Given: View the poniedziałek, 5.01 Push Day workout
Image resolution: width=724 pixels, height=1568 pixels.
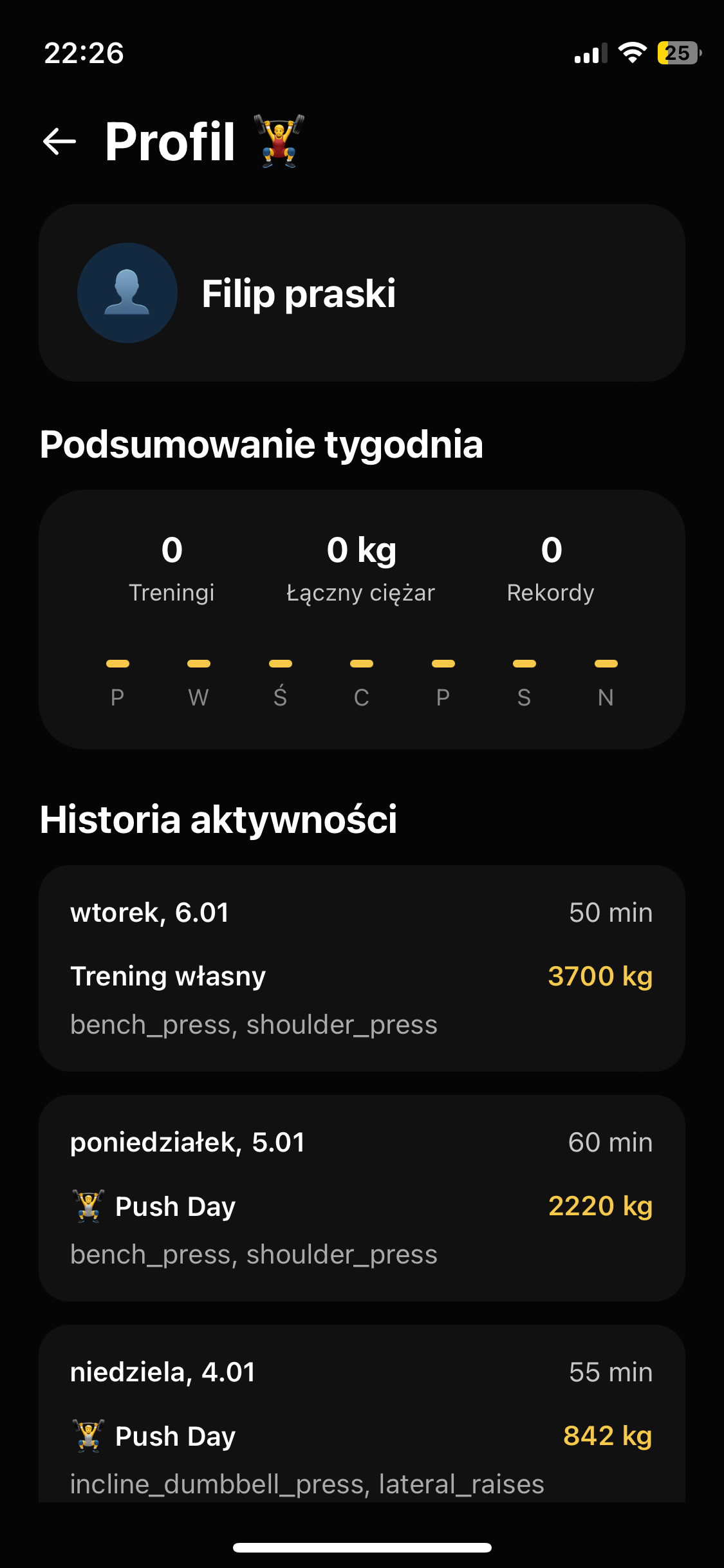Looking at the screenshot, I should (x=362, y=1198).
